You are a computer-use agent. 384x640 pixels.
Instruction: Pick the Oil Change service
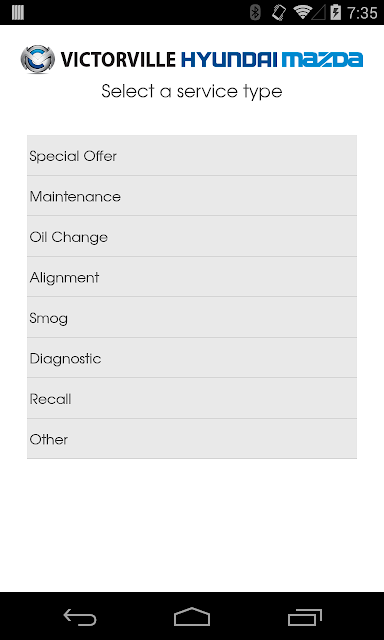[x=192, y=236]
